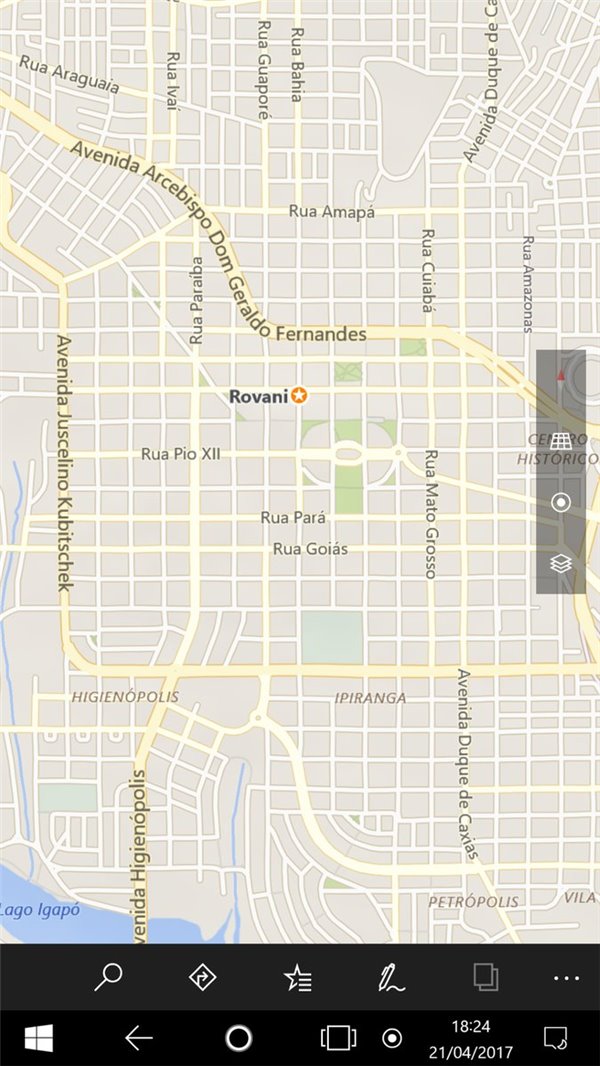Viewport: 600px width, 1066px height.
Task: Open the map search tool
Action: (108, 977)
